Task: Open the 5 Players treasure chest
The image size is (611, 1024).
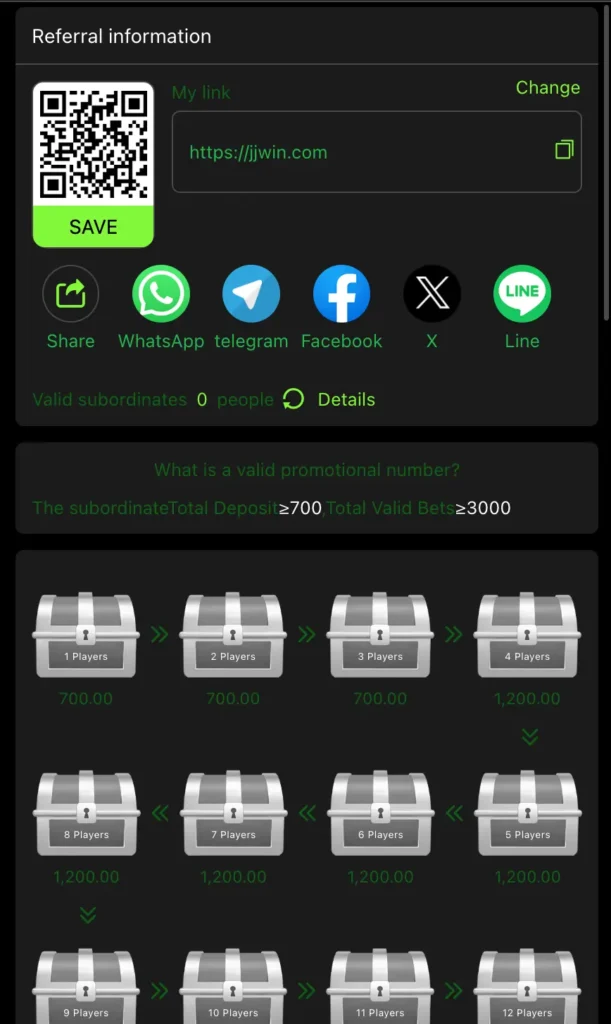Action: pos(527,813)
